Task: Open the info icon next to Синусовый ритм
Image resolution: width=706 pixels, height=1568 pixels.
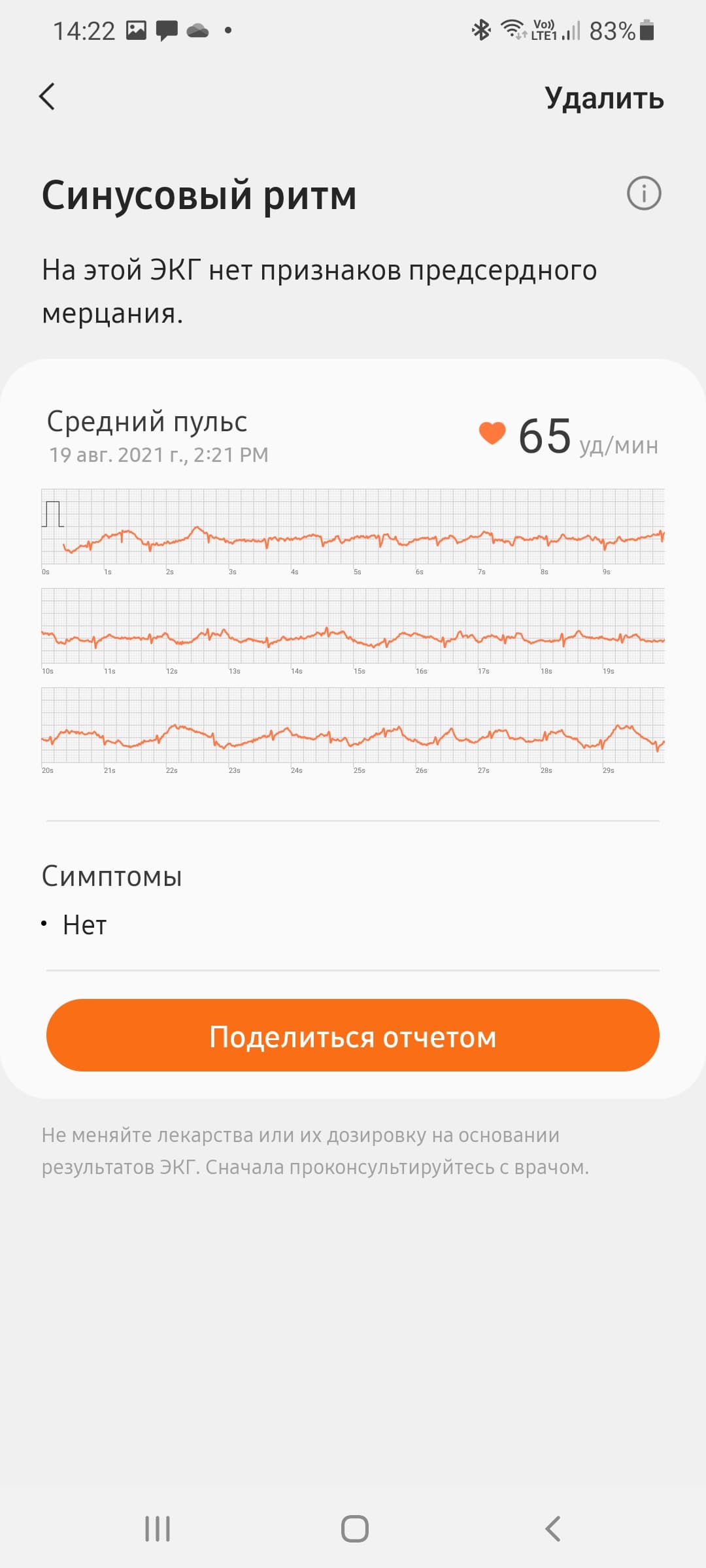Action: (644, 193)
